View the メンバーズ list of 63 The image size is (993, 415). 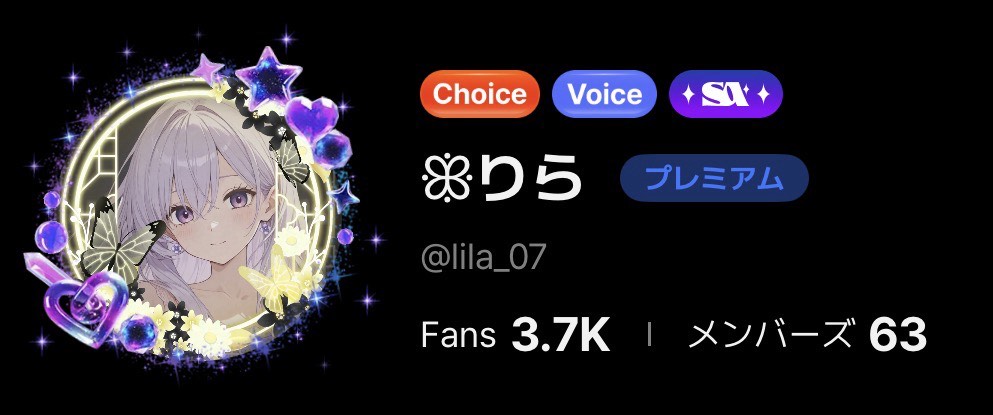(807, 335)
